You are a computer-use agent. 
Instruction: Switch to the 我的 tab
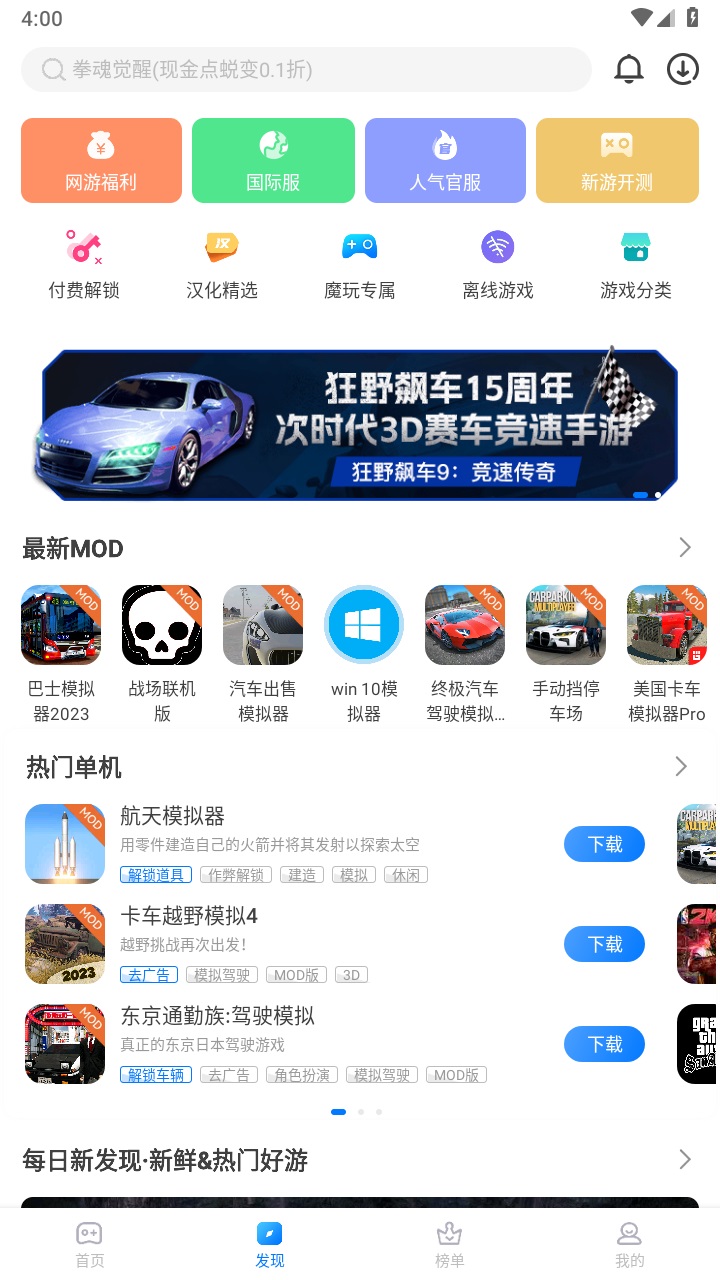coord(630,1244)
